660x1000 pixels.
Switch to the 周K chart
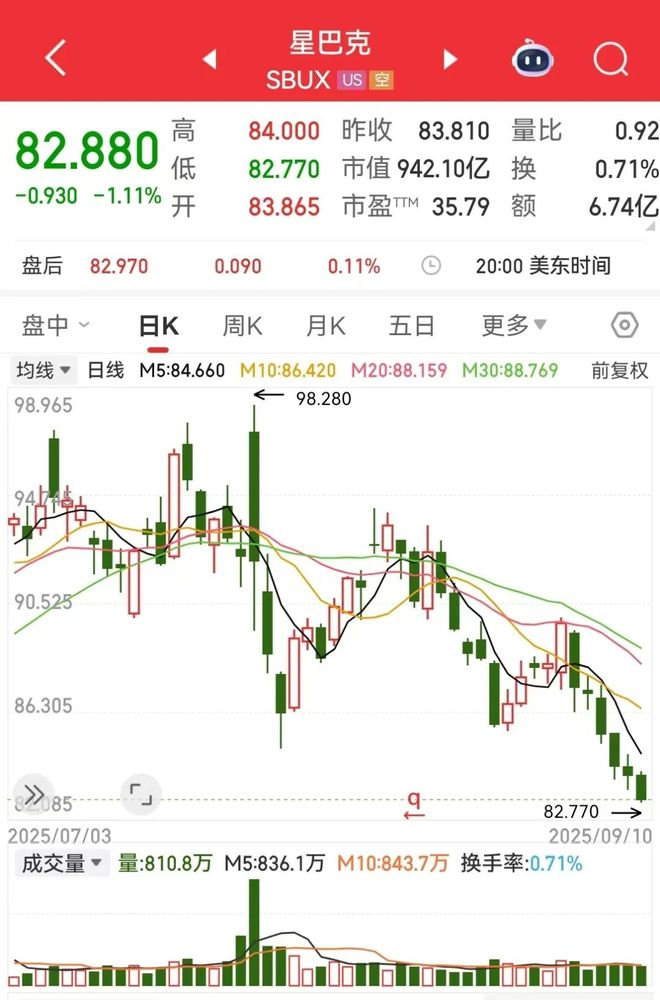(242, 326)
